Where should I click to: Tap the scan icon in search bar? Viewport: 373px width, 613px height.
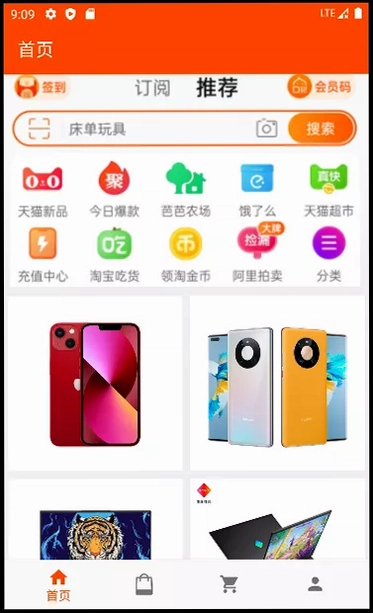click(x=39, y=129)
